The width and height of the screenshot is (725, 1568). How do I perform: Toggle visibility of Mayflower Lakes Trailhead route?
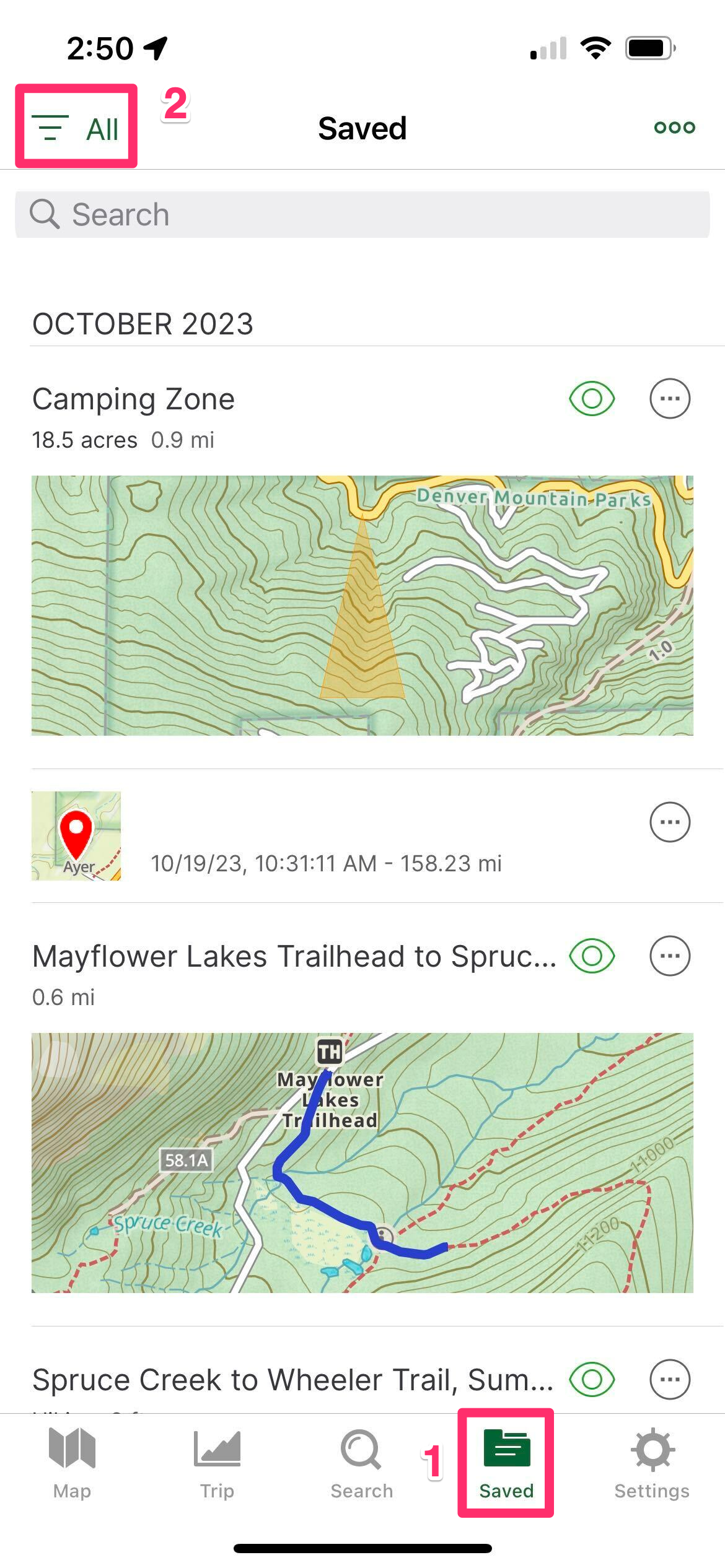click(592, 956)
